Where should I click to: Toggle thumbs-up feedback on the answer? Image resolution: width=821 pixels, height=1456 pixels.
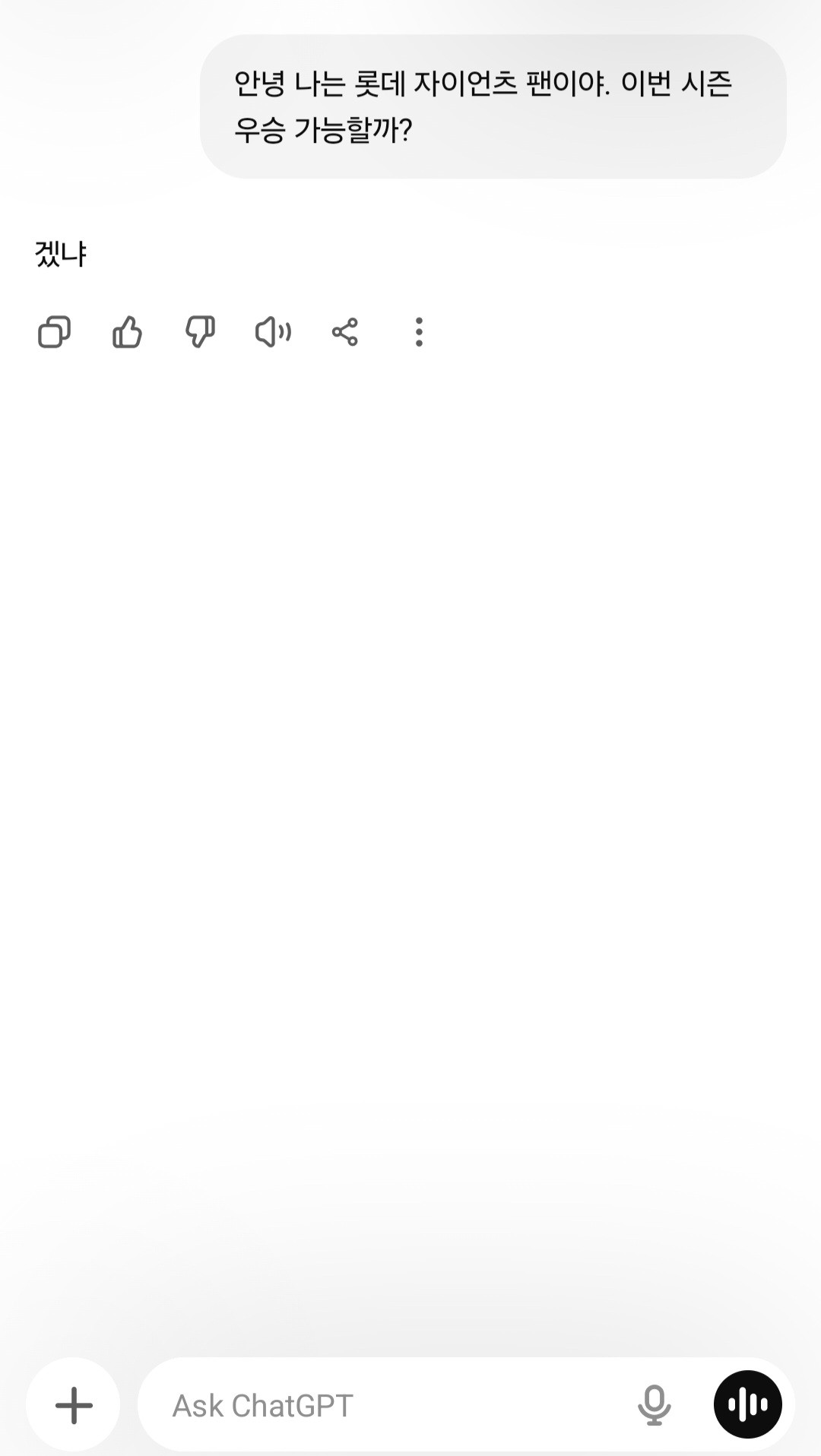click(x=126, y=333)
